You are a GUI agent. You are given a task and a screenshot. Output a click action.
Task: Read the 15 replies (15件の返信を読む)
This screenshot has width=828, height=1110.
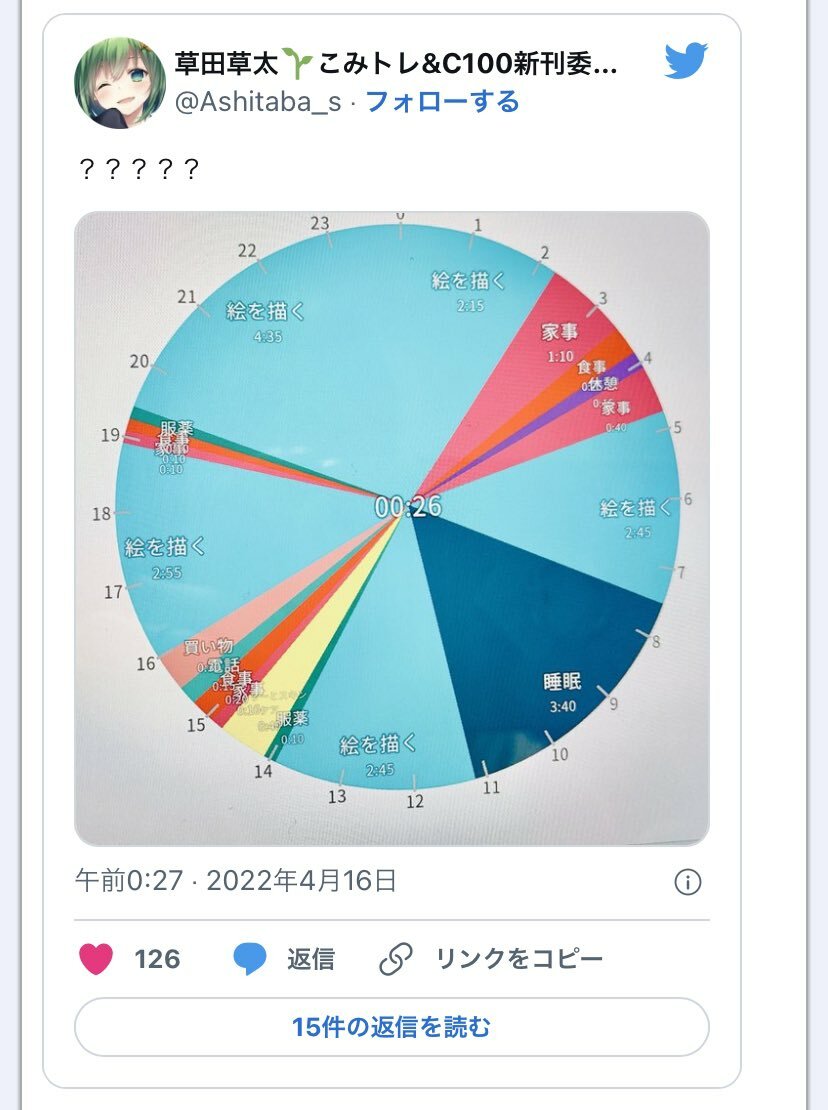click(x=391, y=1027)
